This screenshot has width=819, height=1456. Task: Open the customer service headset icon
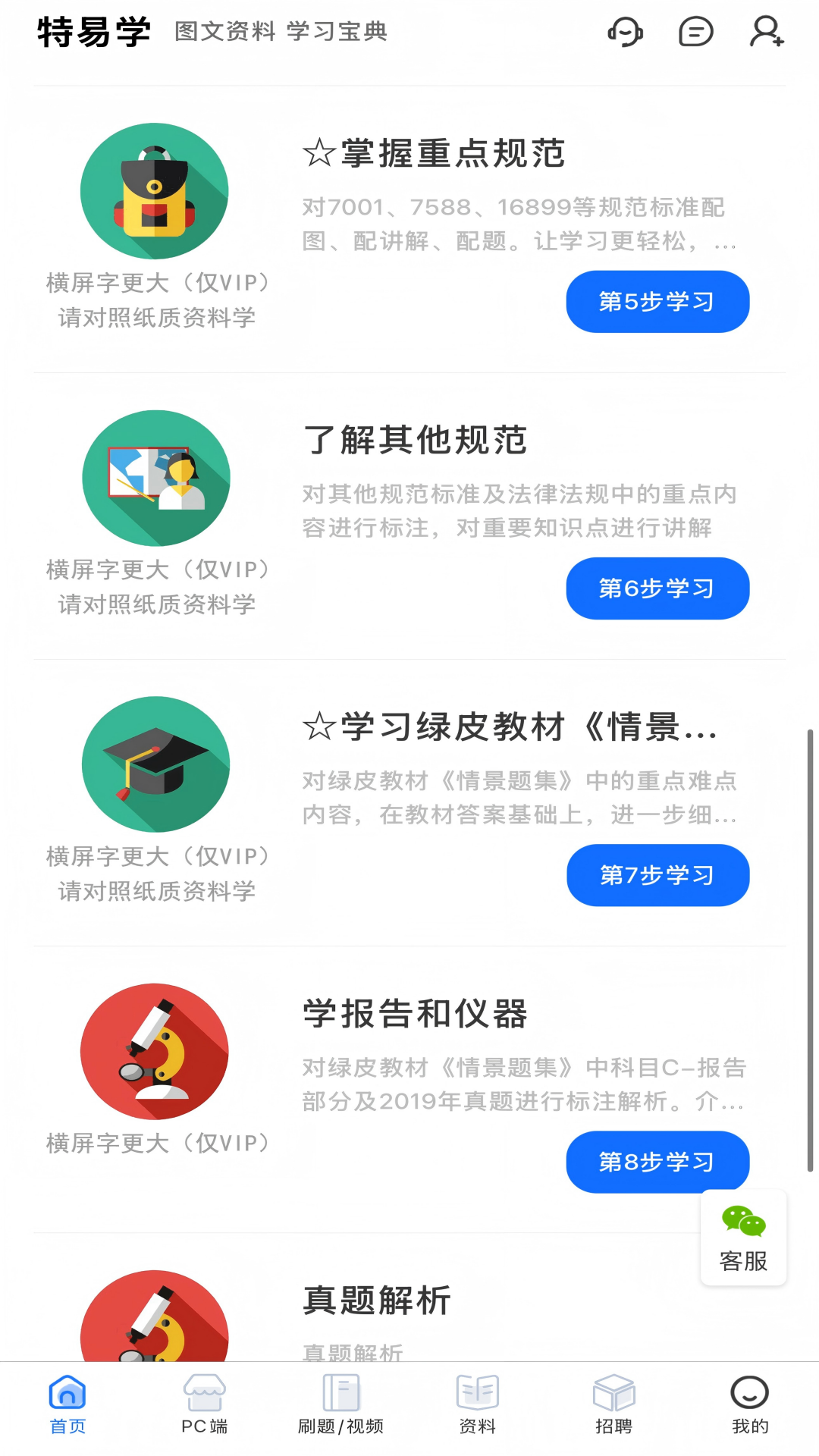625,32
